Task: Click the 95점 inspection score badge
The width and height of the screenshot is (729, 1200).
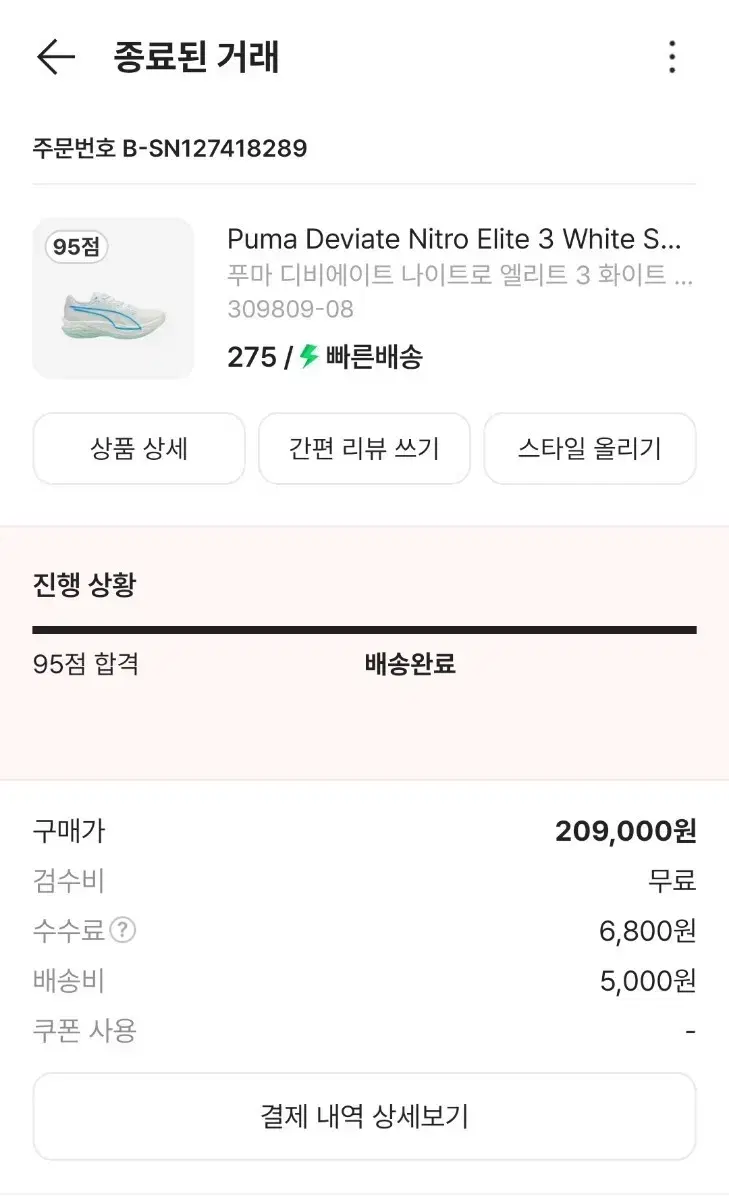Action: (x=78, y=248)
